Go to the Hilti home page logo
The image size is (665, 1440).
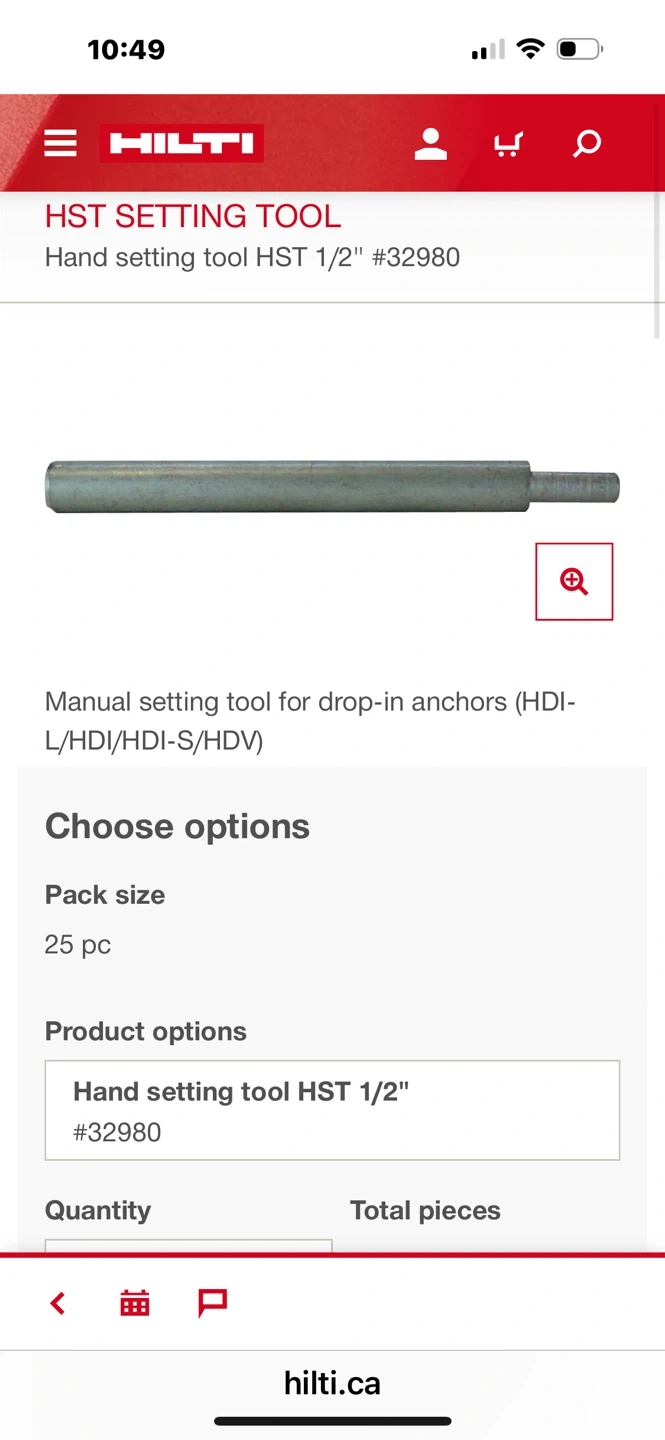pos(181,144)
